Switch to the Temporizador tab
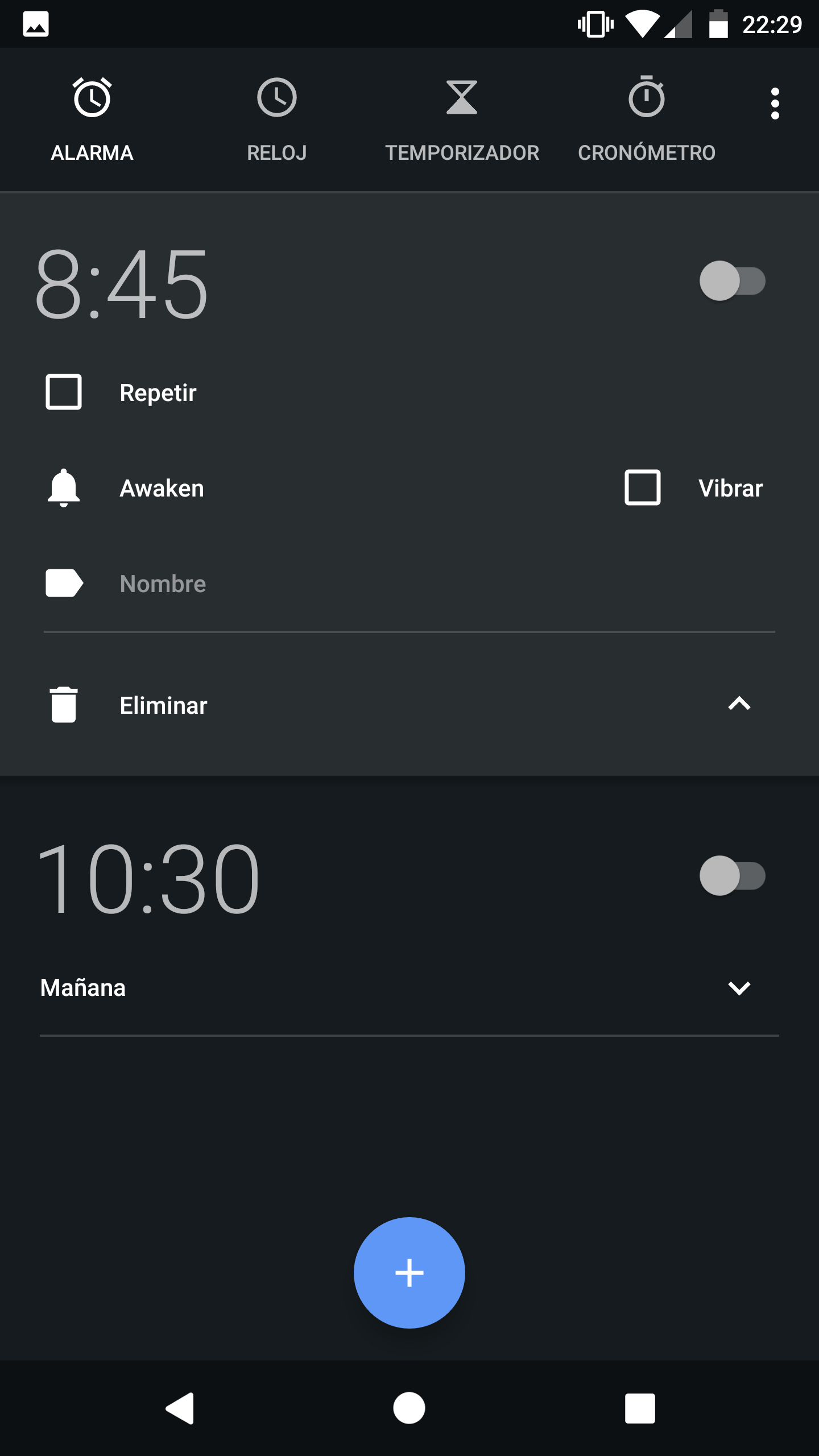This screenshot has height=1456, width=819. [x=462, y=119]
